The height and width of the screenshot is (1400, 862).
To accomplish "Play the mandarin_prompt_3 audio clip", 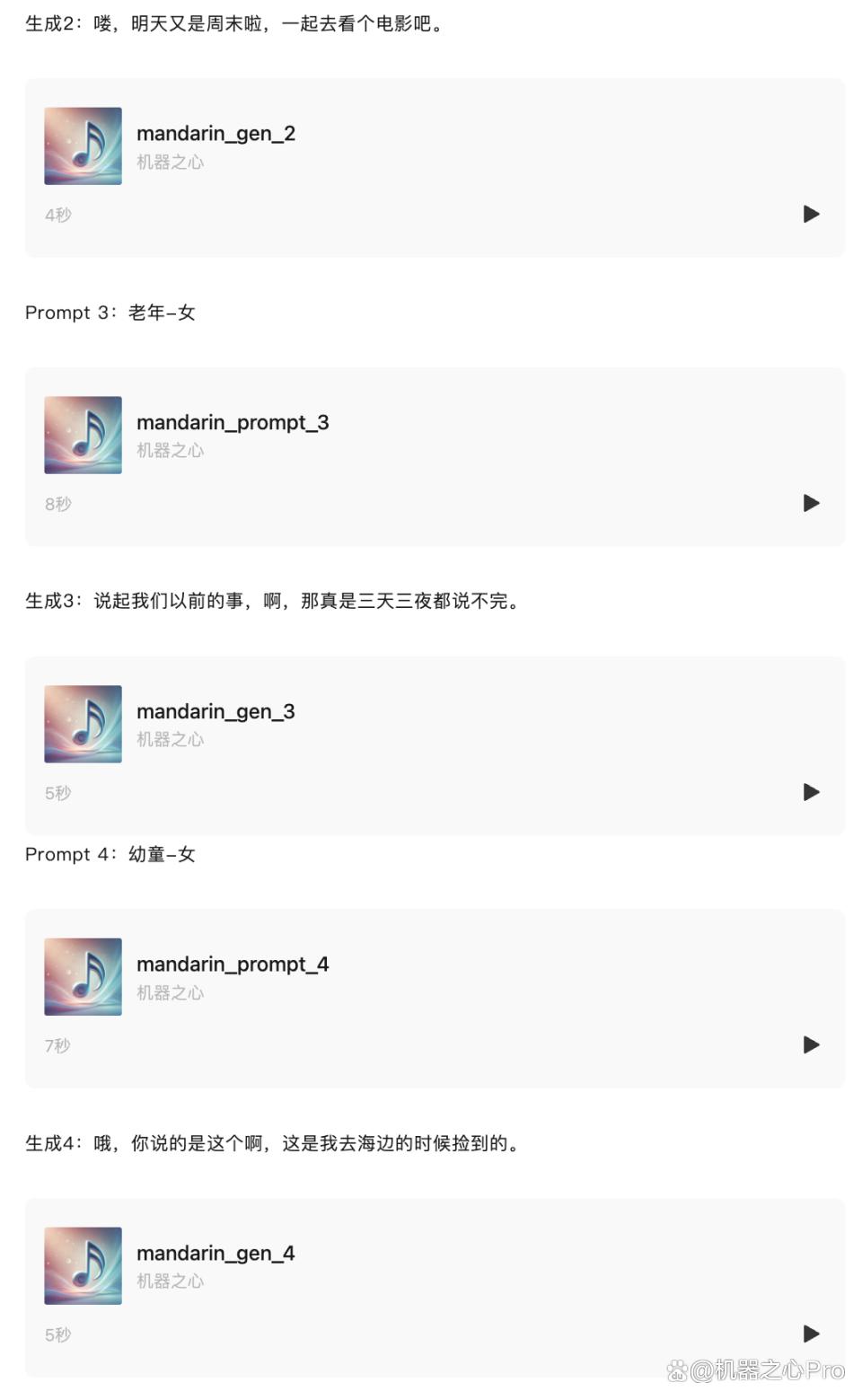I will 811,503.
